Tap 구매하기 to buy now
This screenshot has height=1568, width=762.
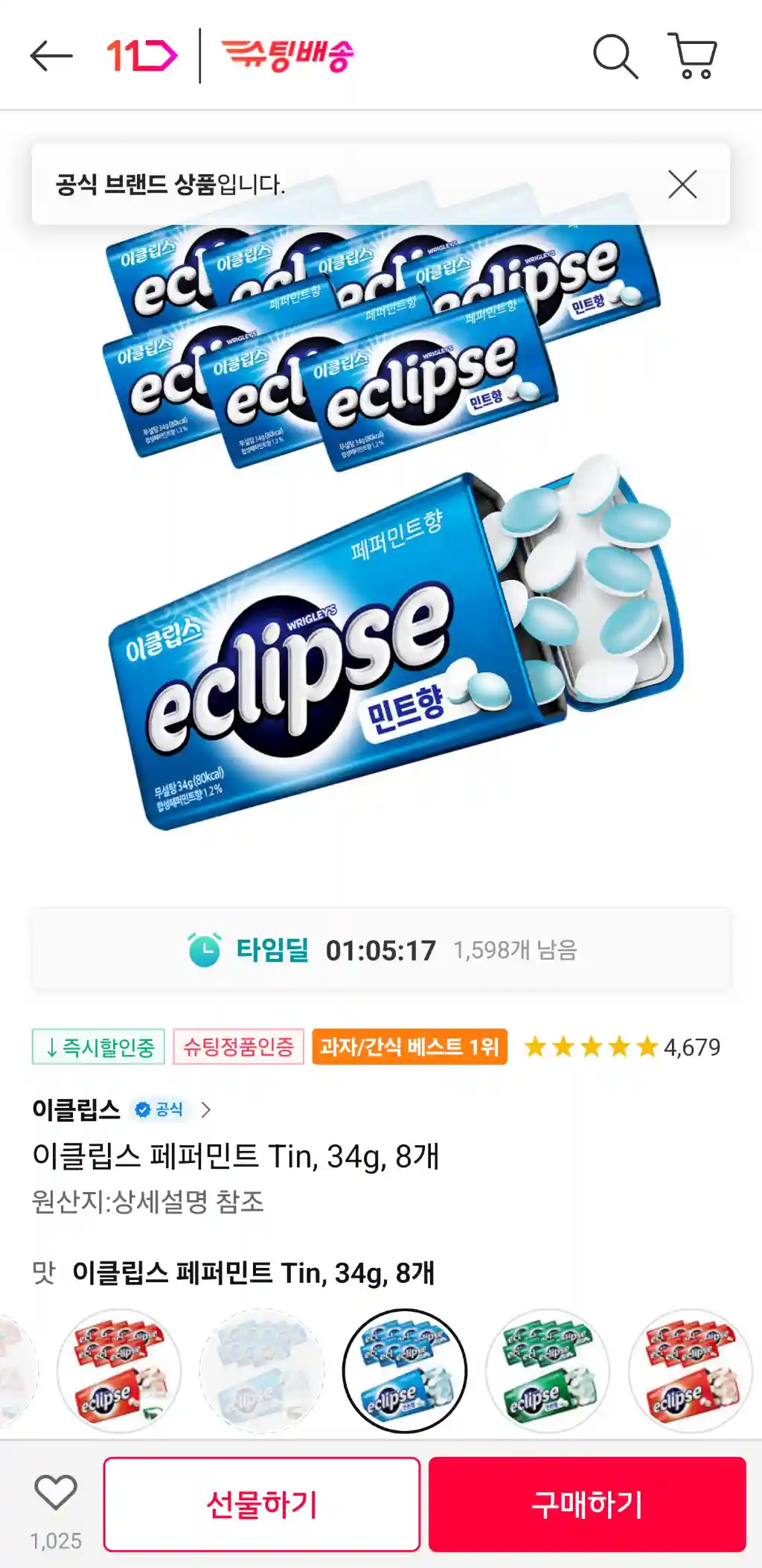click(x=587, y=1504)
